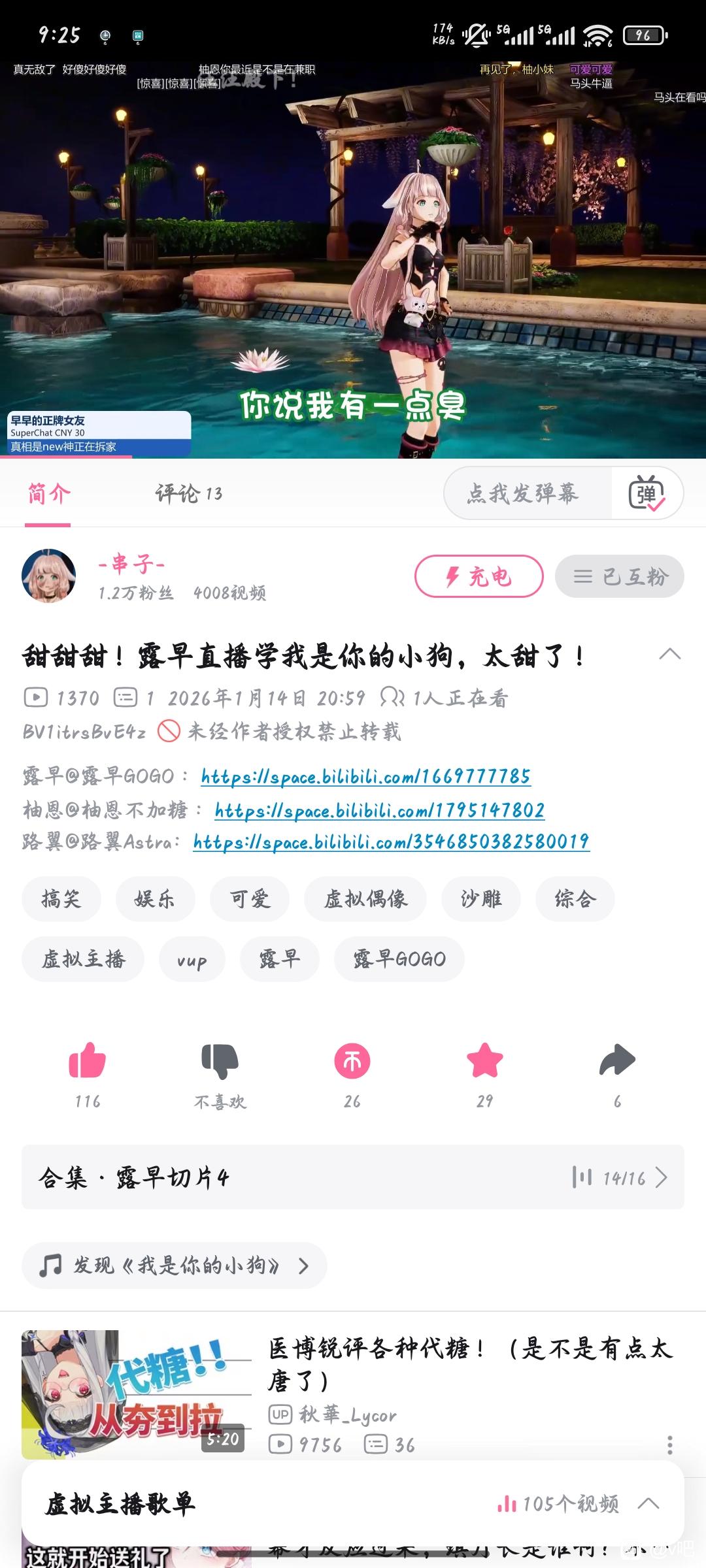Collapse the video description chevron
Image resolution: width=706 pixels, height=1568 pixels.
[x=669, y=654]
